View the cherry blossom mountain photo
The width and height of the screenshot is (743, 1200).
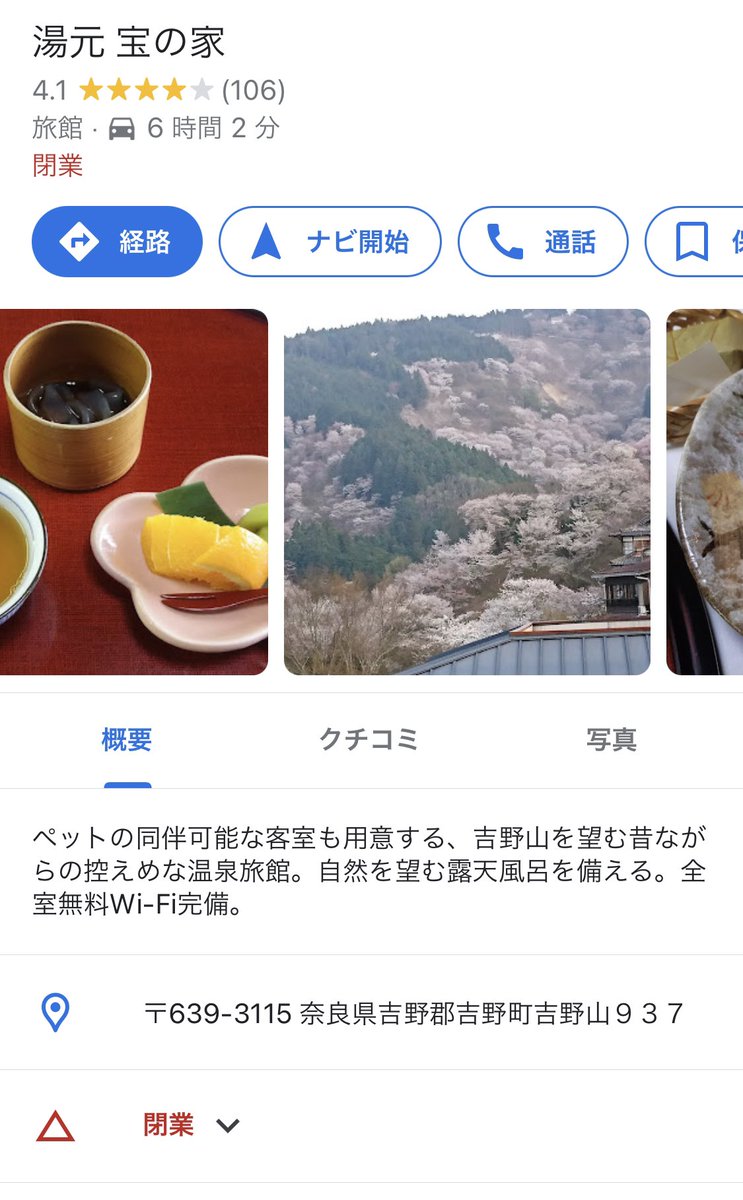click(467, 492)
